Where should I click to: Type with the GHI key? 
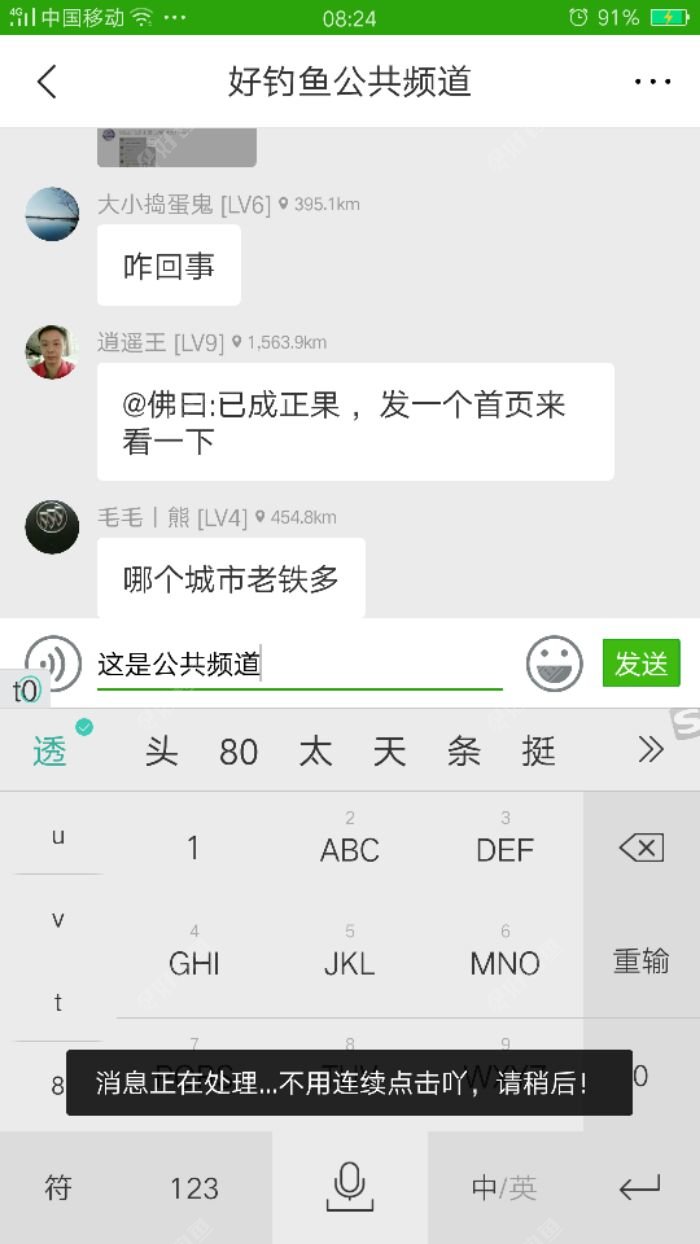click(194, 961)
